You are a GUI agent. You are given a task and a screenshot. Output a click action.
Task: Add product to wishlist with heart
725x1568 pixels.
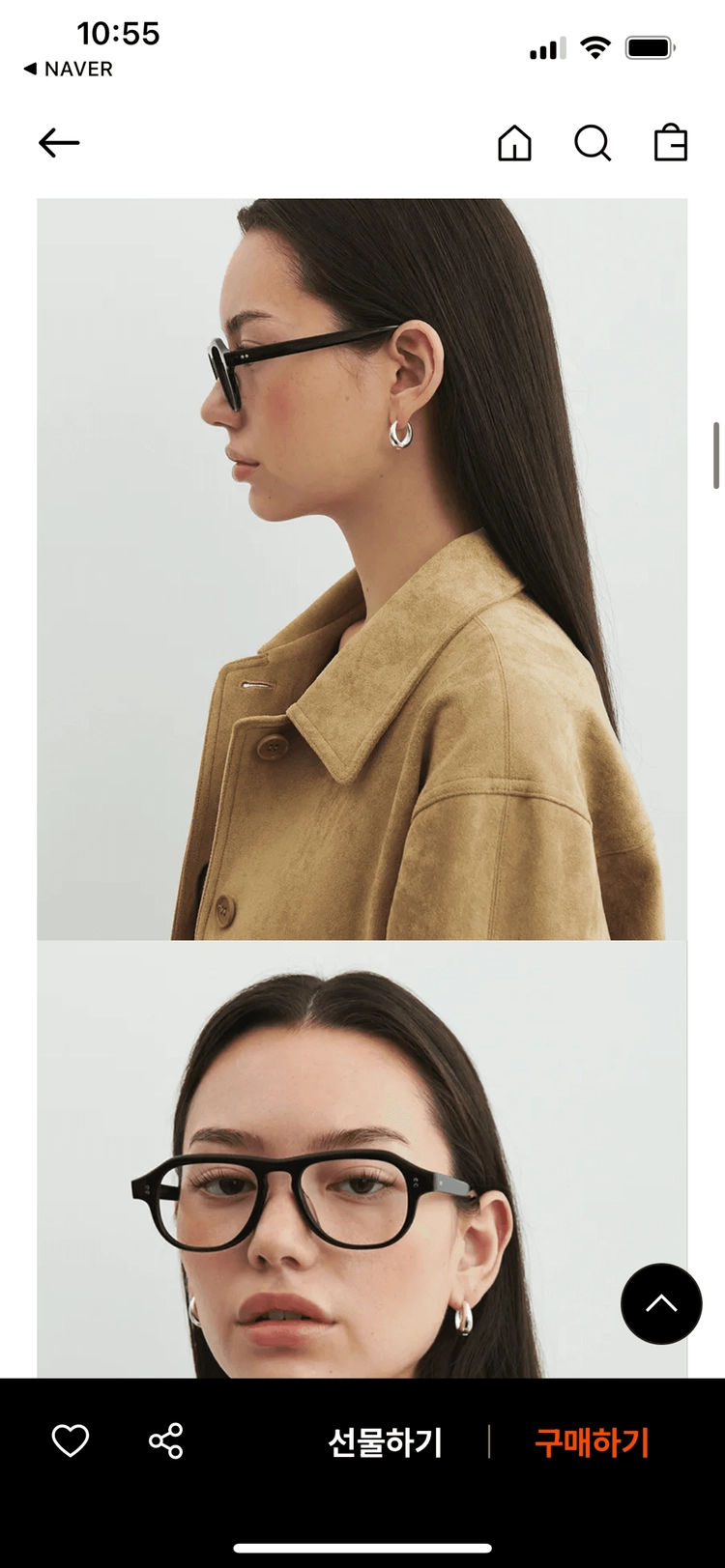(71, 1440)
